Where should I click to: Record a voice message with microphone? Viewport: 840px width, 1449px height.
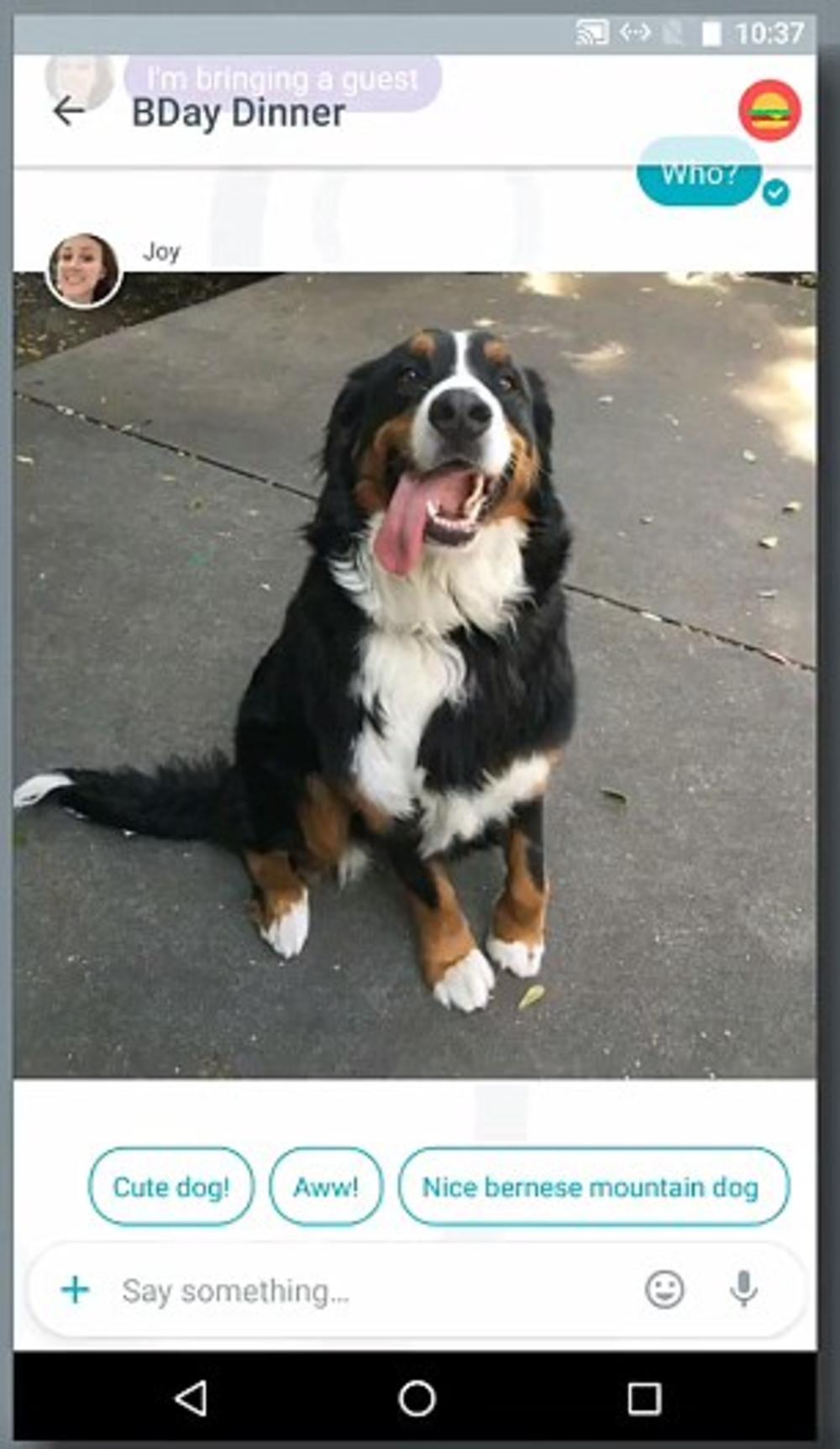[x=743, y=1289]
